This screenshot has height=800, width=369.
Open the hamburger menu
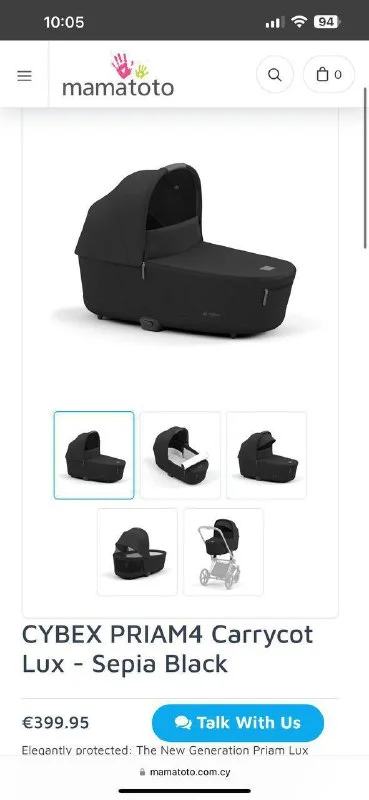pos(24,76)
